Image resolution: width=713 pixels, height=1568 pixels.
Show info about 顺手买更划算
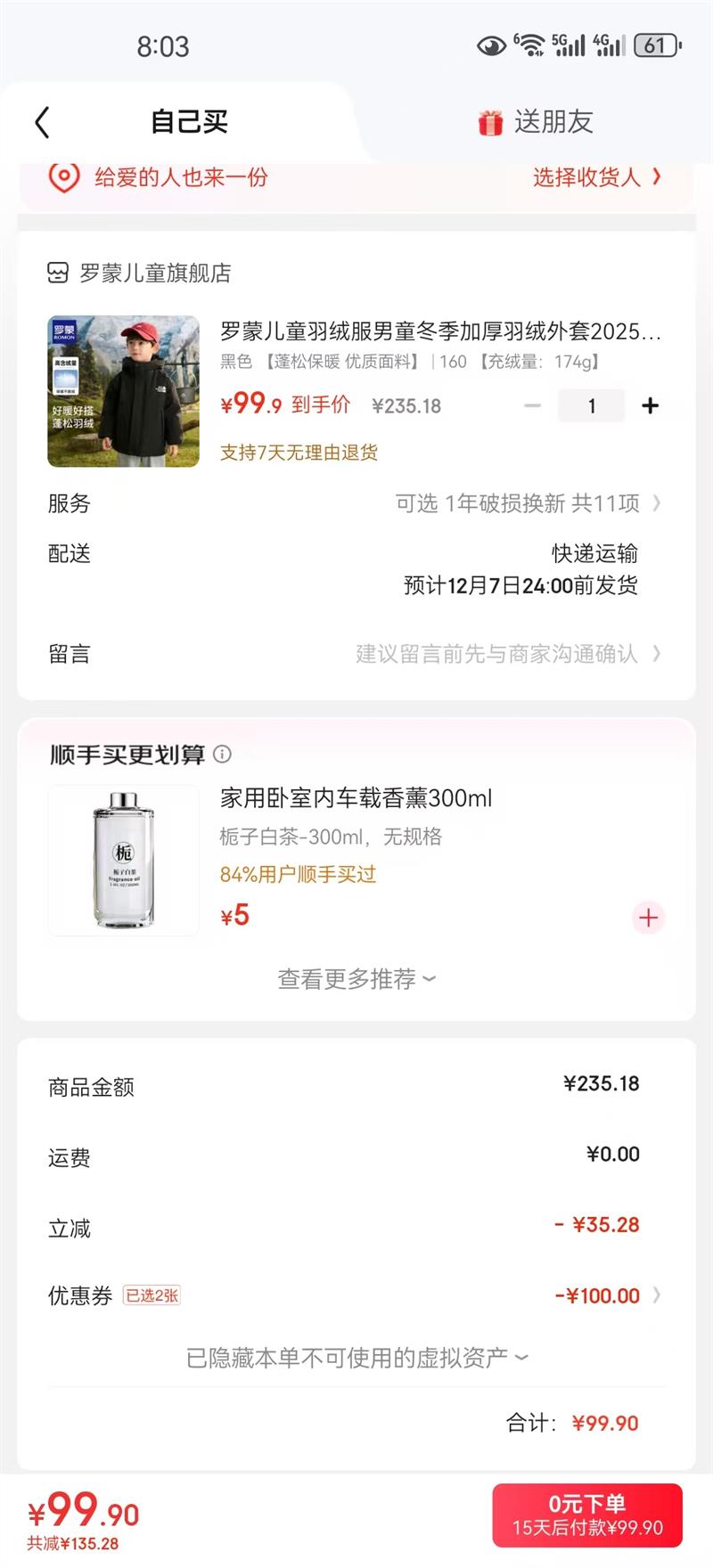[x=223, y=755]
